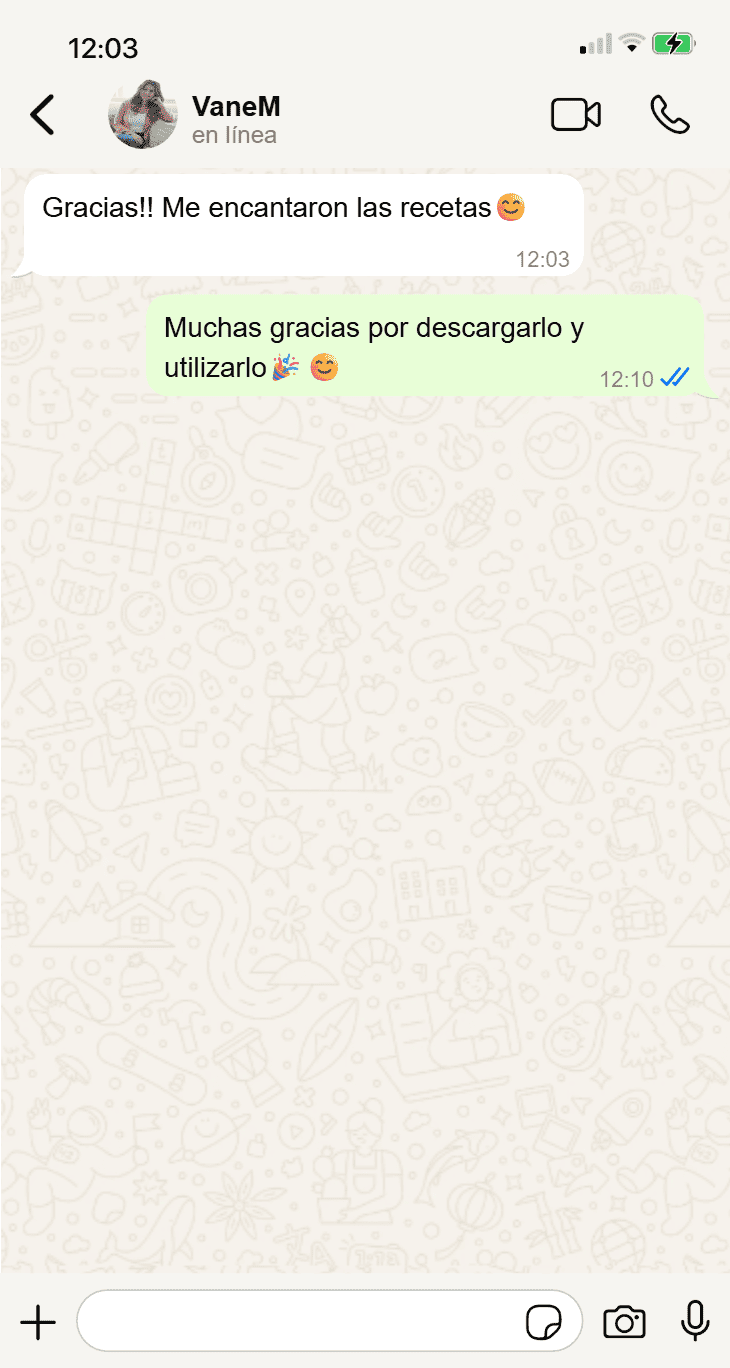Go back to the chat list
Image resolution: width=730 pixels, height=1368 pixels.
coord(42,115)
